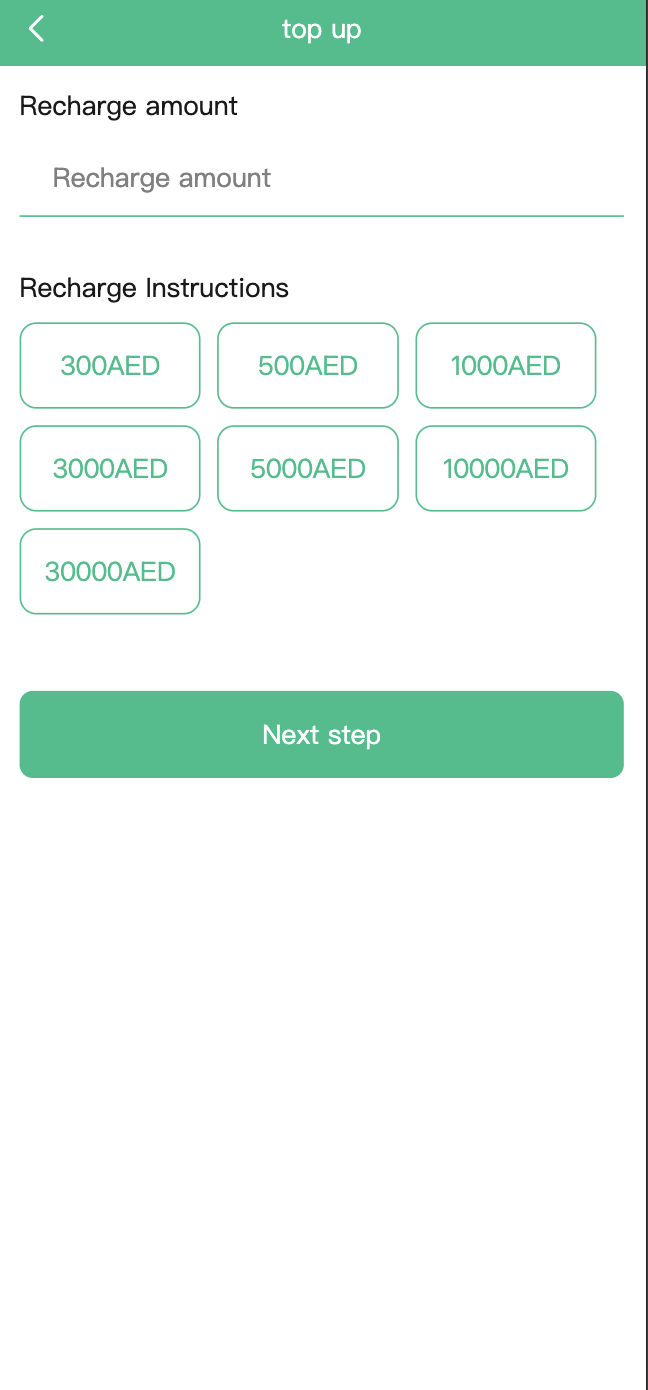Viewport: 648px width, 1390px height.
Task: Go back using the header arrow
Action: click(37, 29)
